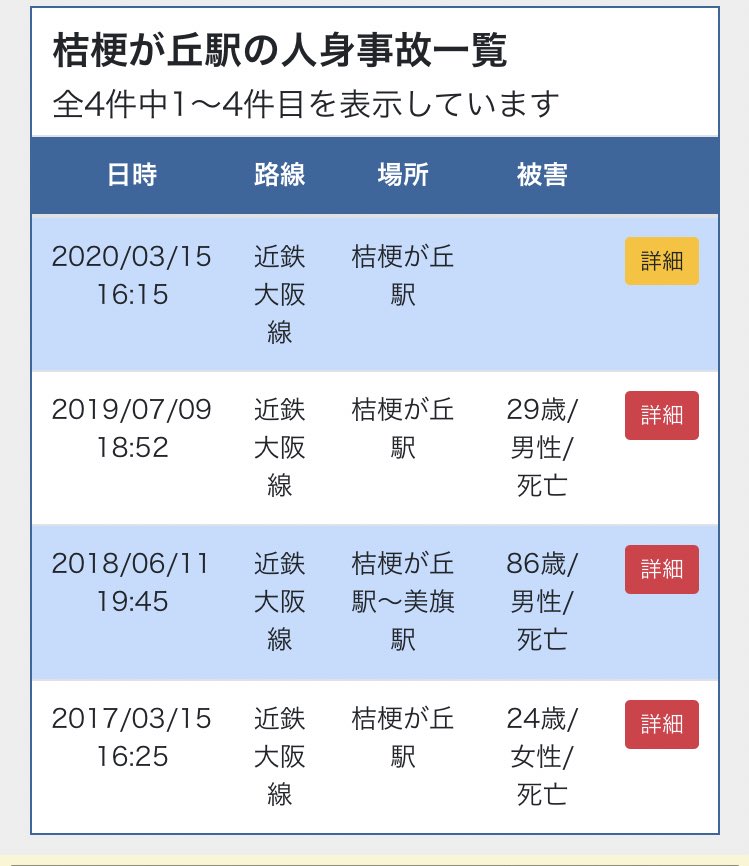The image size is (749, 866).
Task: Click the 詳細 button for the 2019/07/09 accident
Action: pyautogui.click(x=661, y=416)
